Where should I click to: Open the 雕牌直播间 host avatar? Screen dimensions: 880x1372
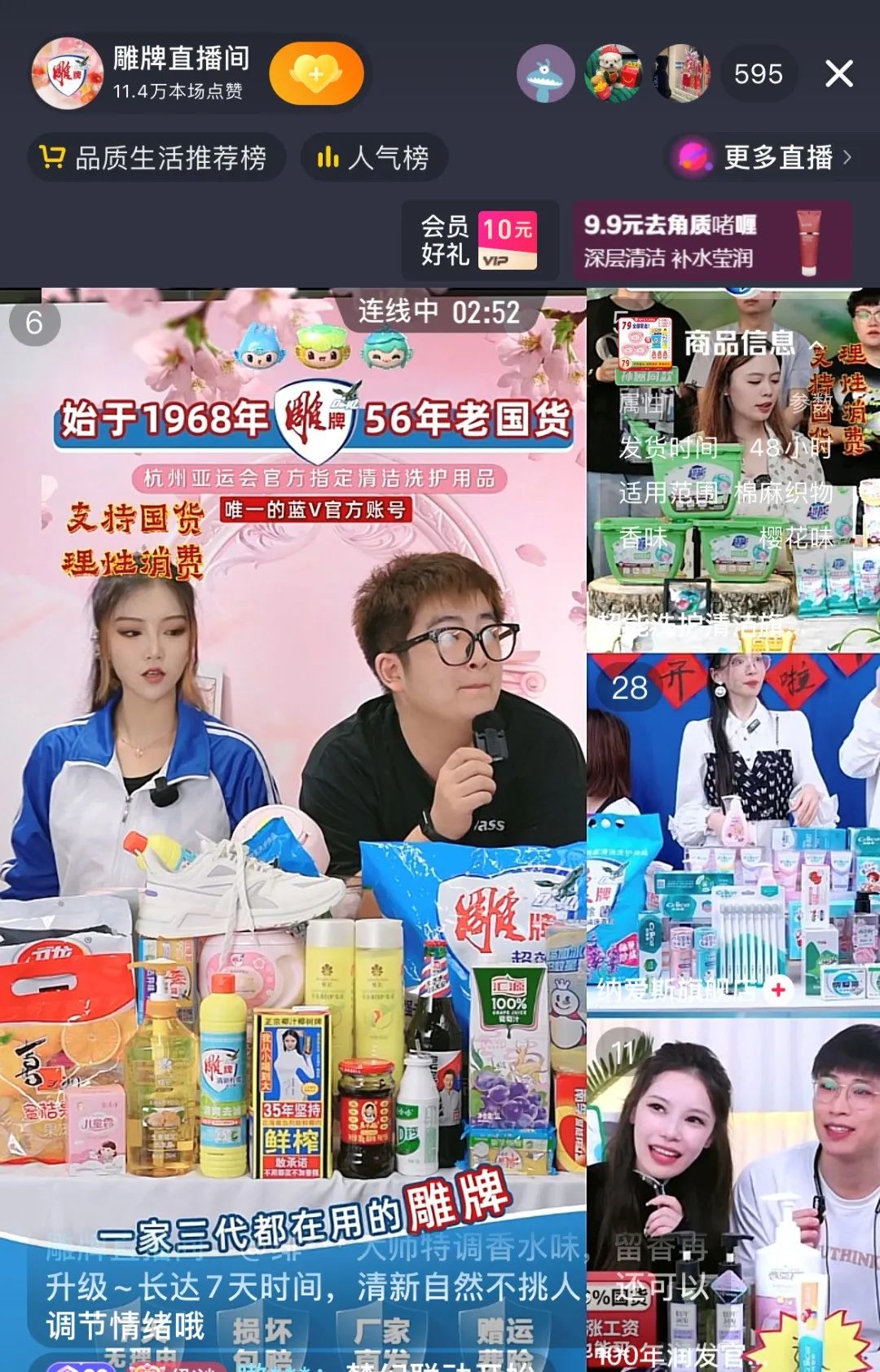(x=67, y=73)
